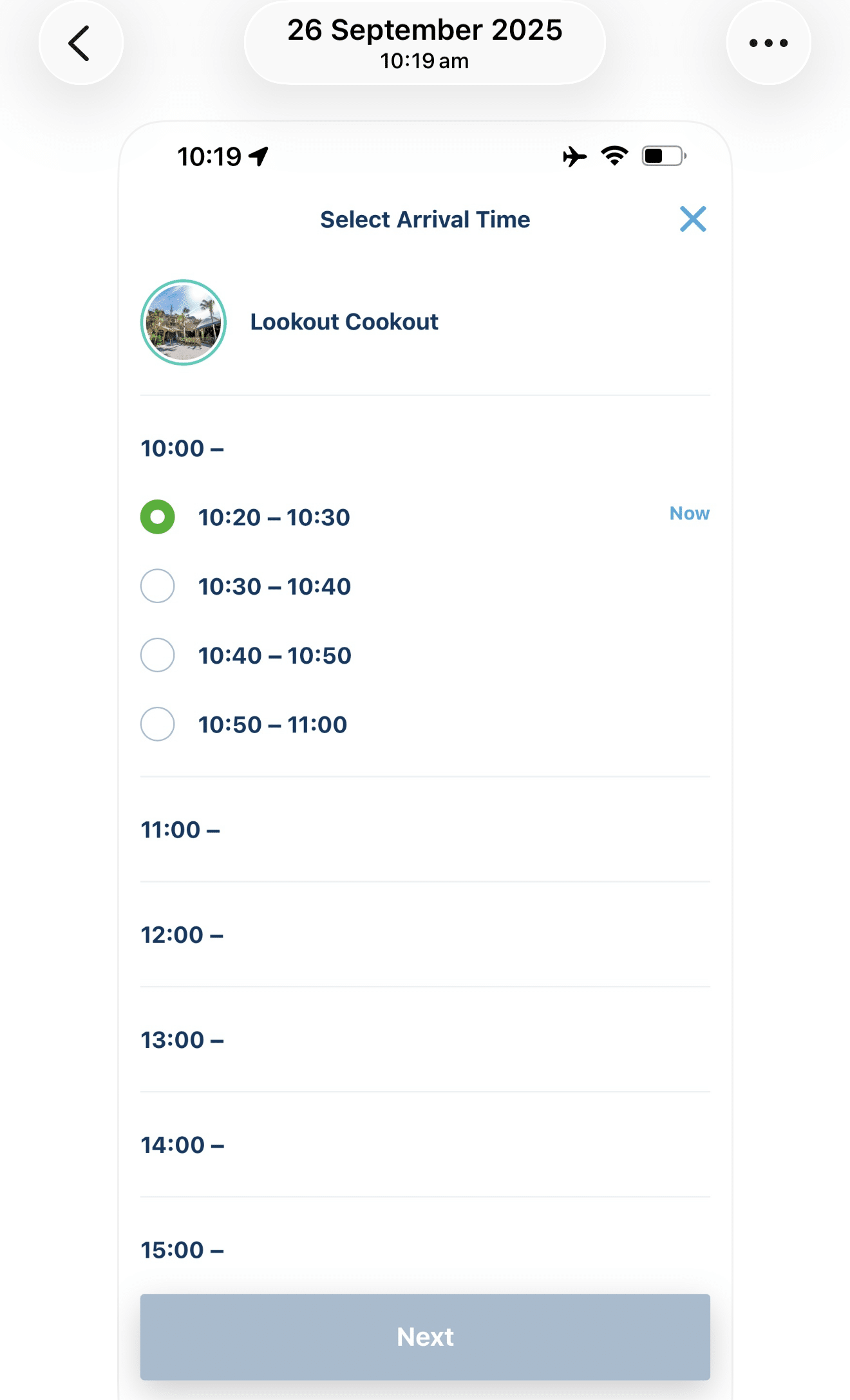
Task: Close the Select Arrival Time dialog
Action: 693,219
